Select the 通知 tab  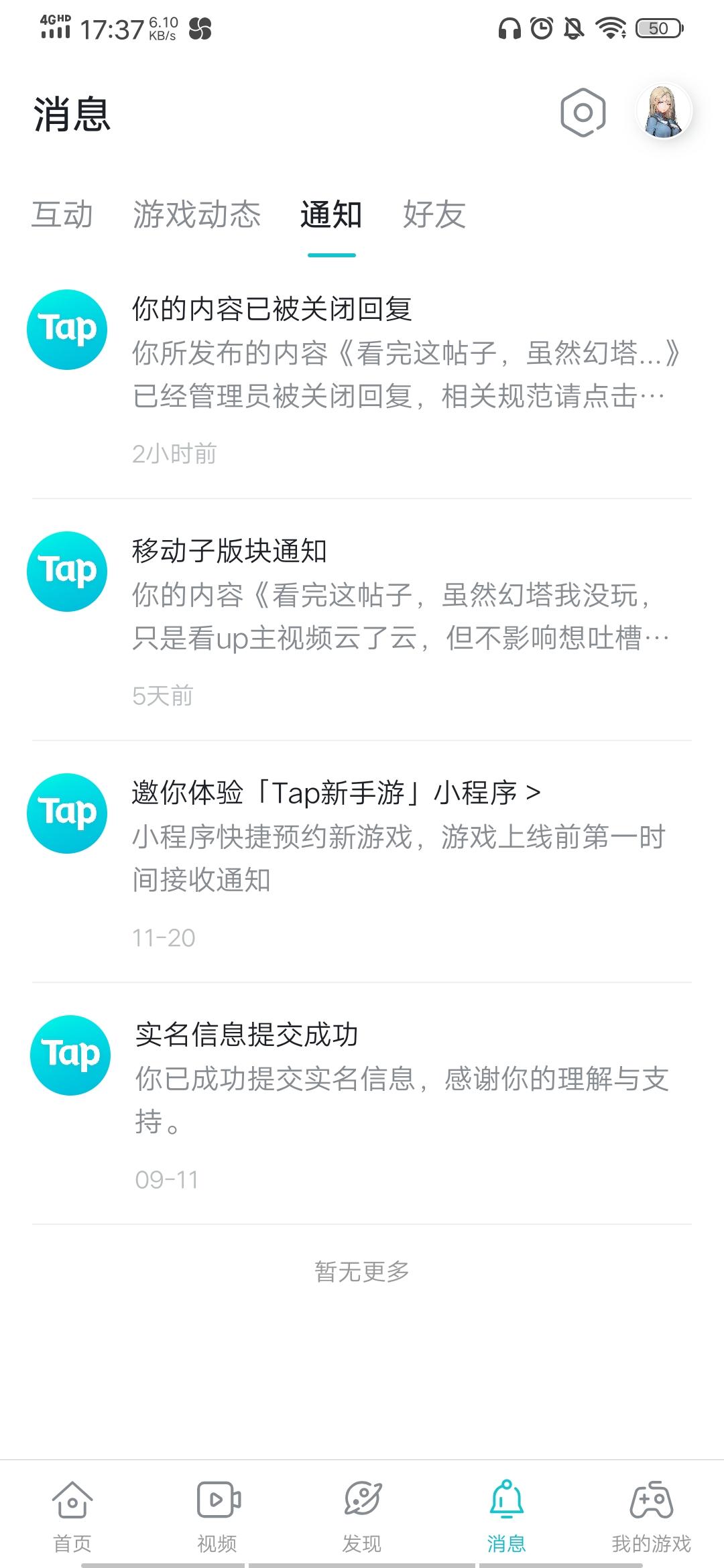tap(331, 215)
